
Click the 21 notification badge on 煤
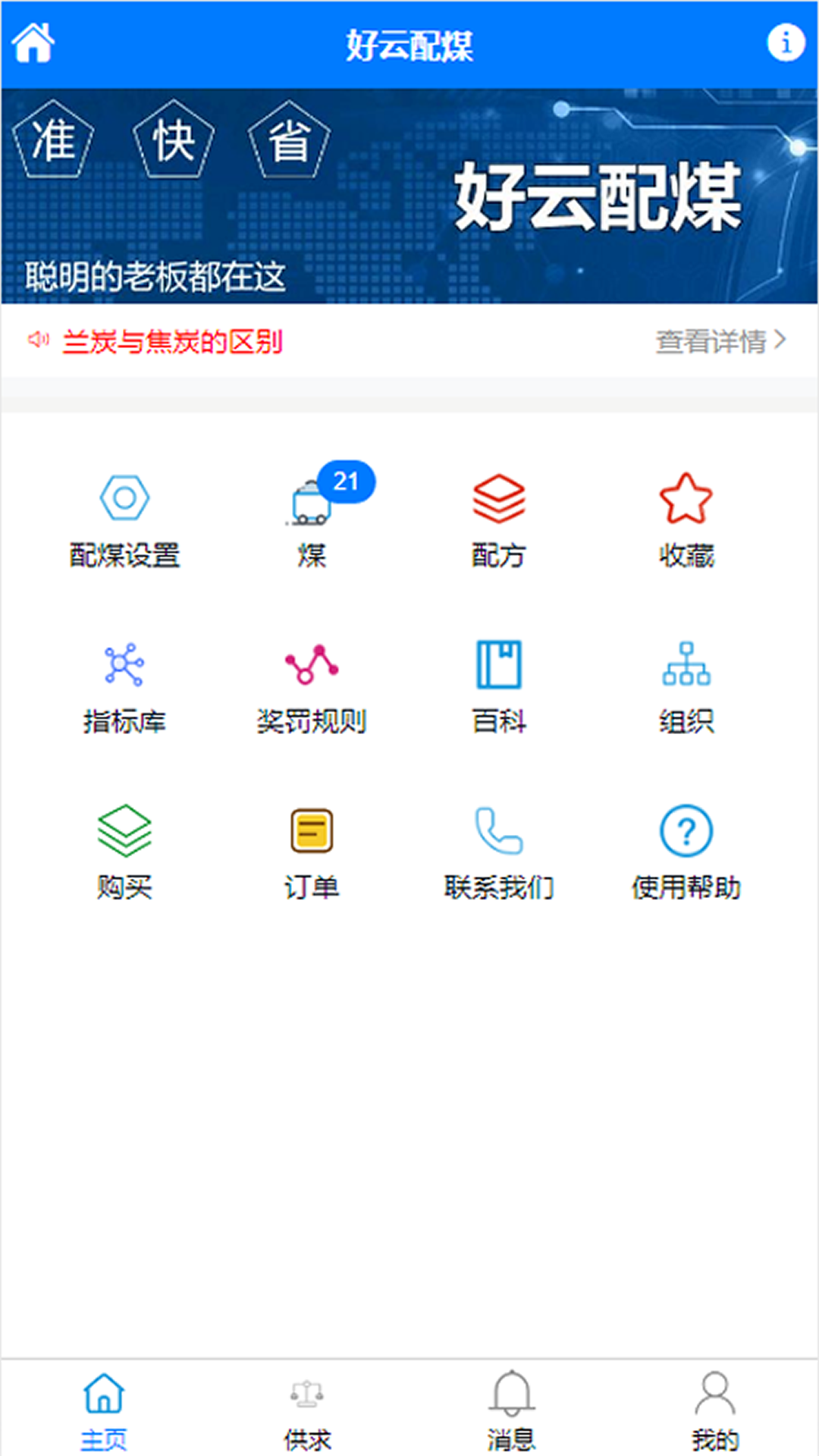click(x=345, y=479)
